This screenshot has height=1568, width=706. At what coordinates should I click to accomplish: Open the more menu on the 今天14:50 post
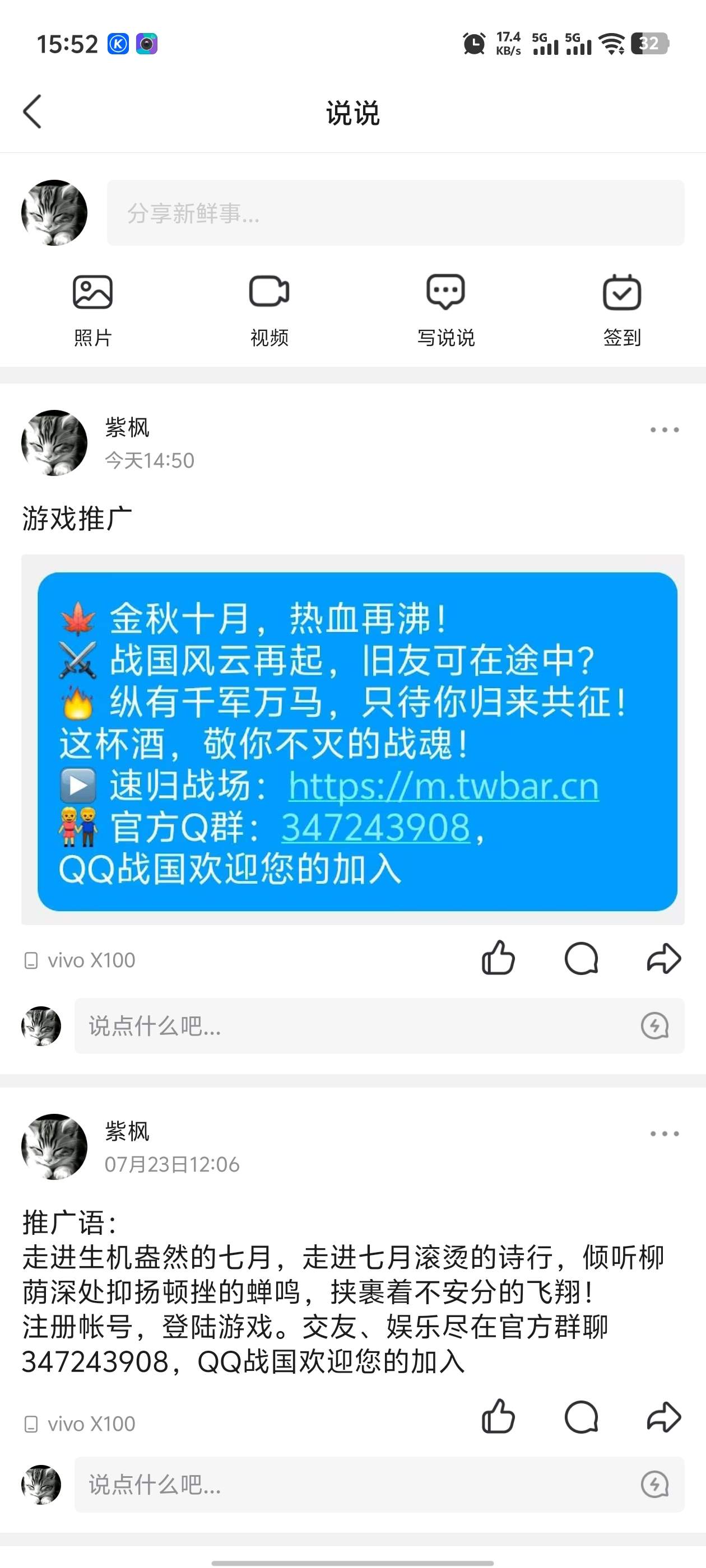click(664, 430)
